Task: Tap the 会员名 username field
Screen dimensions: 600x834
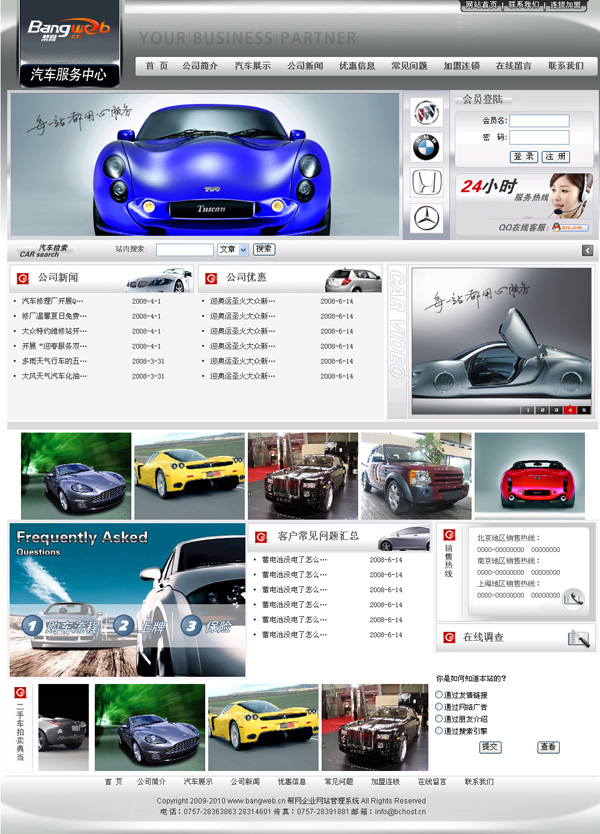Action: (x=539, y=121)
